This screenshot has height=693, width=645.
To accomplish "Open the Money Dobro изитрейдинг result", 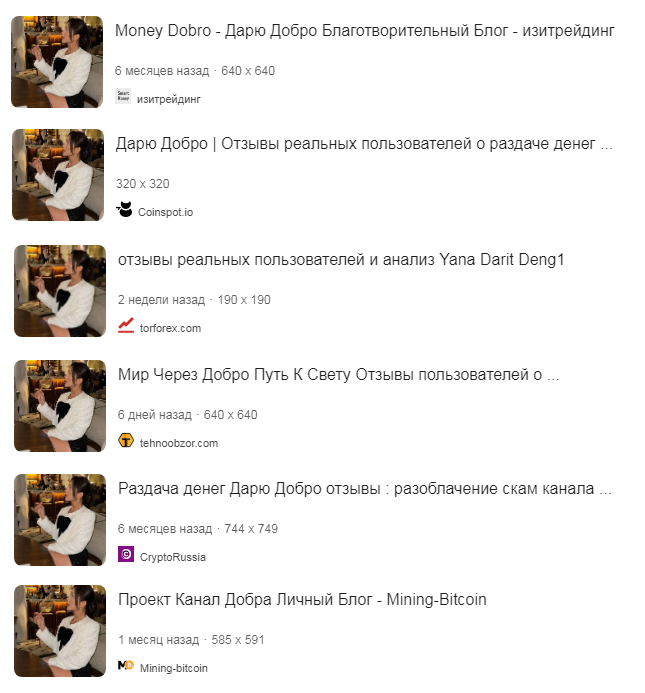I will [x=364, y=31].
